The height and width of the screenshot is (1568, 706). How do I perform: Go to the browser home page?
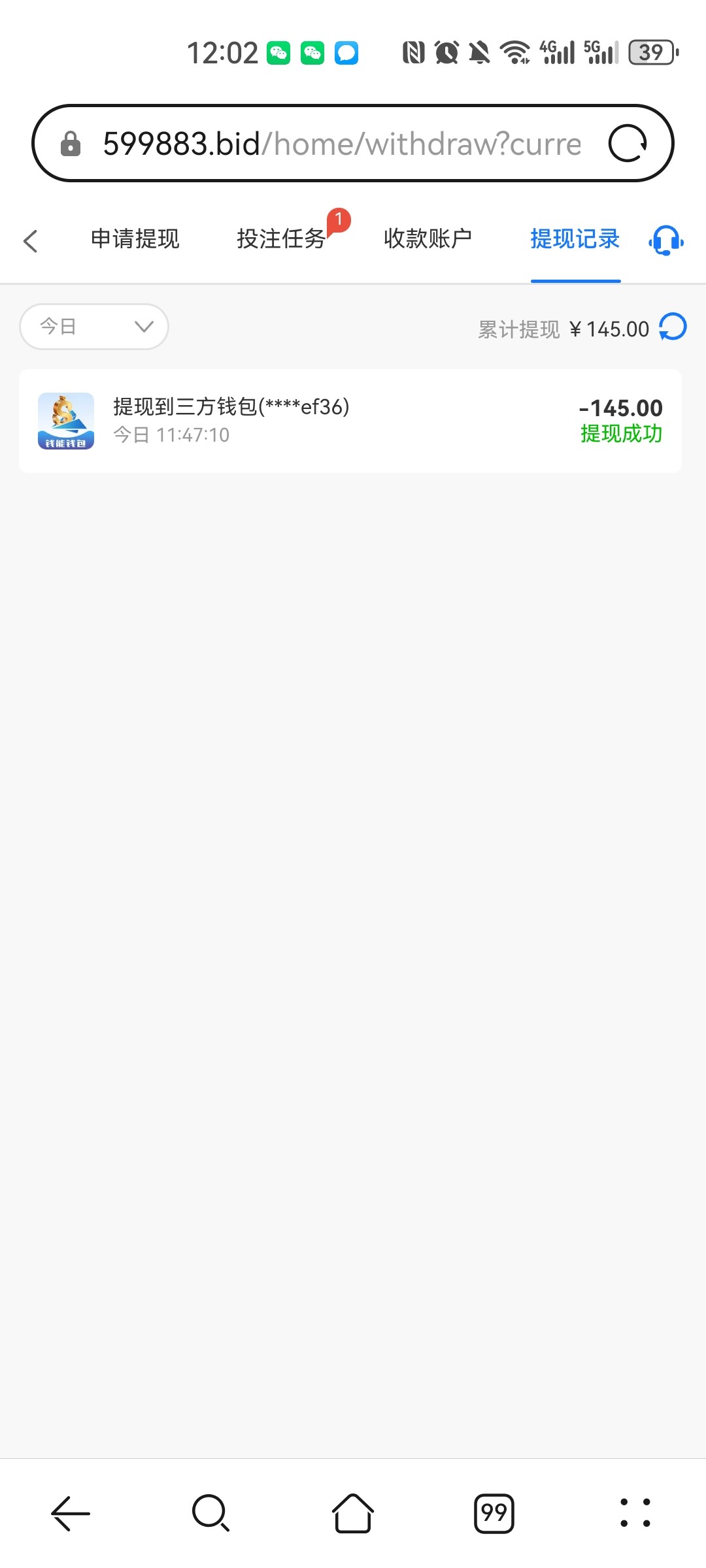[x=353, y=1512]
